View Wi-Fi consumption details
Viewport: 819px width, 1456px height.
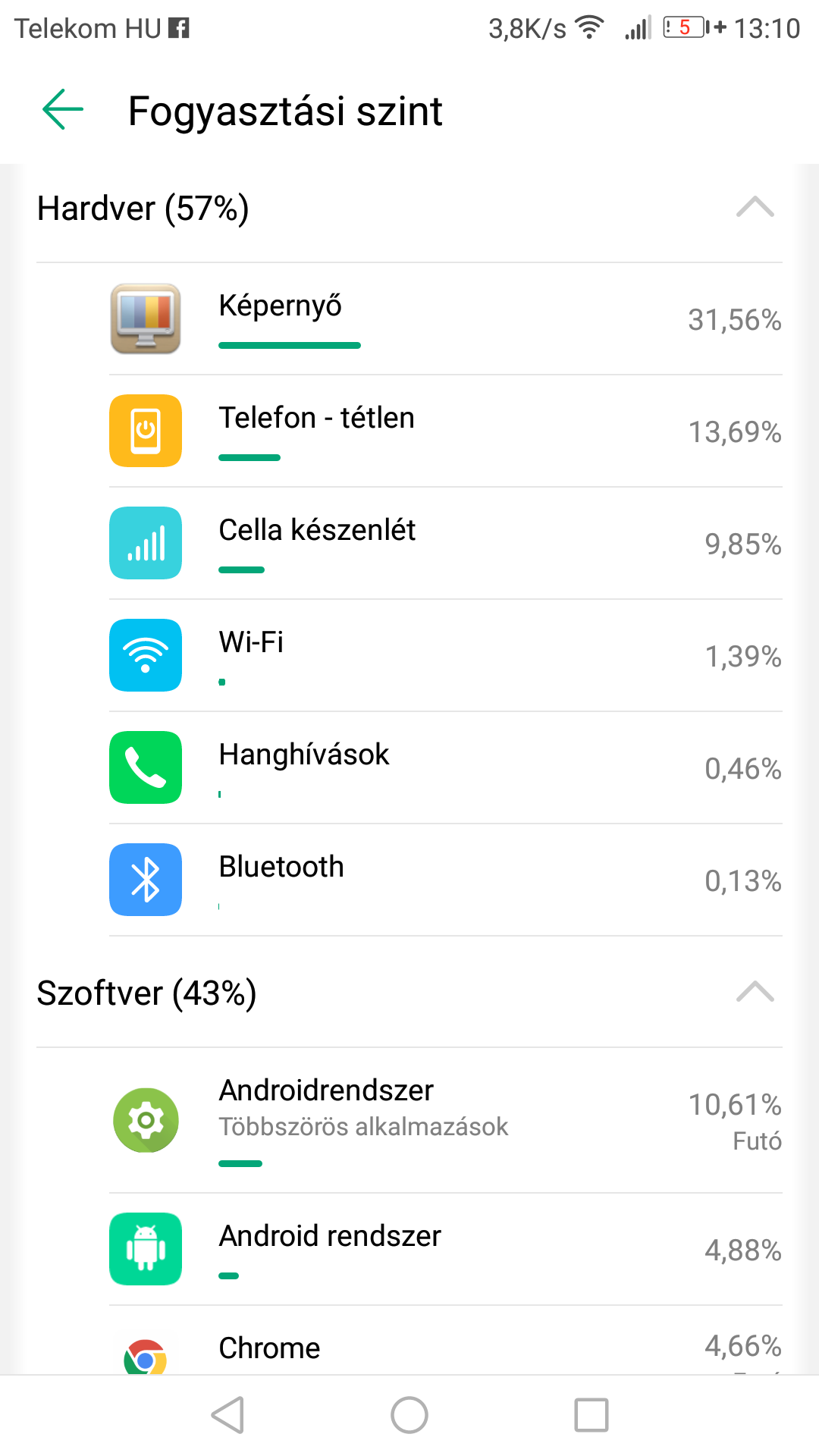coord(409,656)
